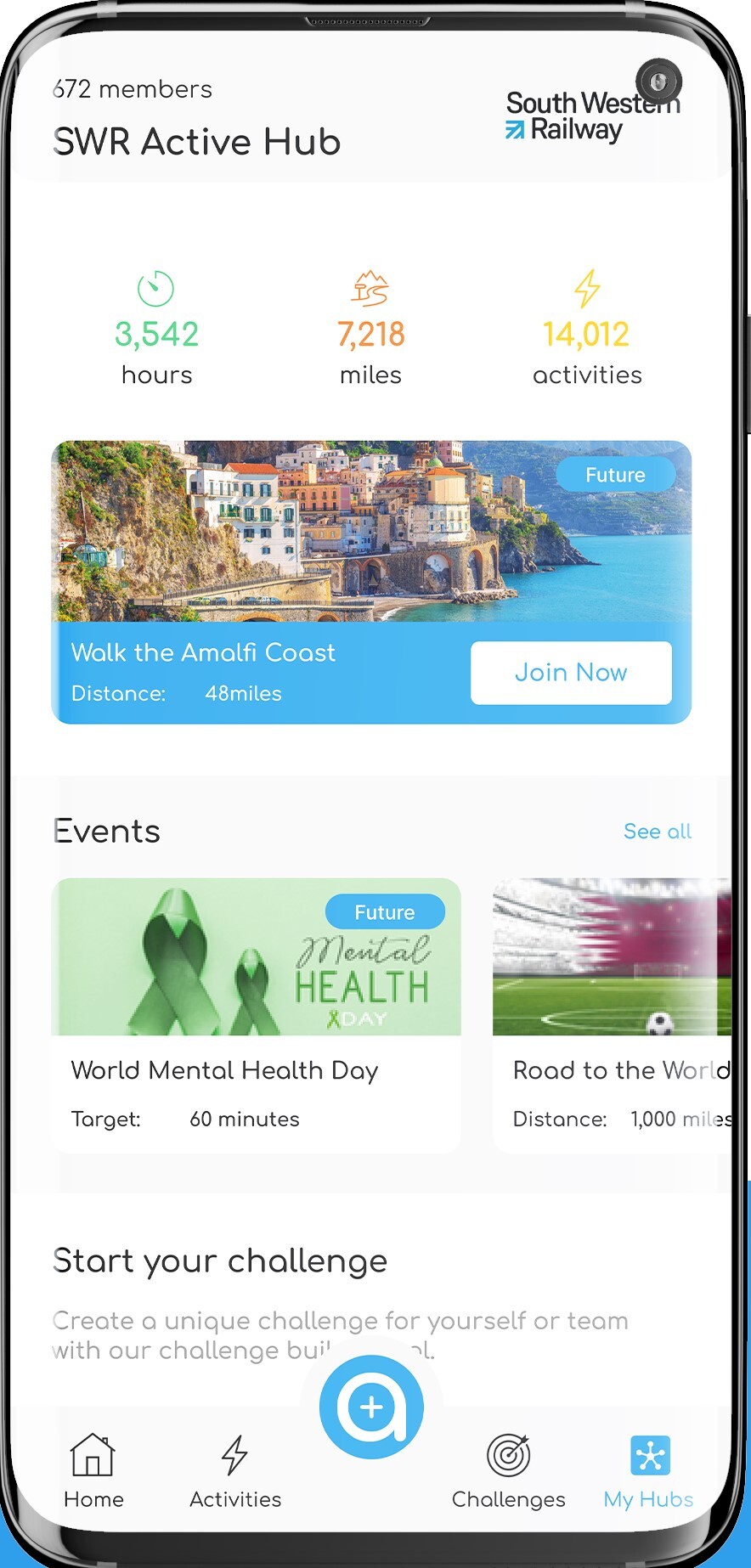Image resolution: width=751 pixels, height=1568 pixels.
Task: Tap Join Now on the Amalfi Coast challenge
Action: 571,673
